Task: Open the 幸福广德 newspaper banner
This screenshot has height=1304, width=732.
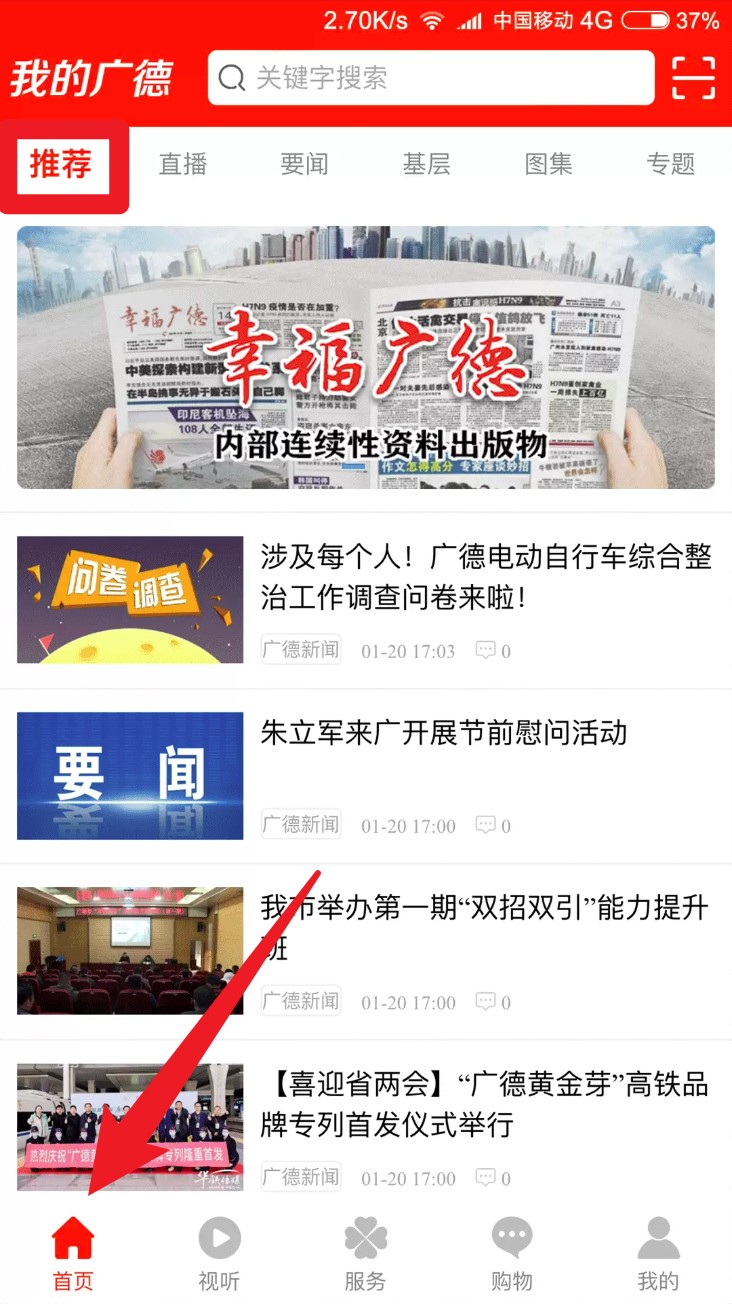Action: [x=366, y=357]
